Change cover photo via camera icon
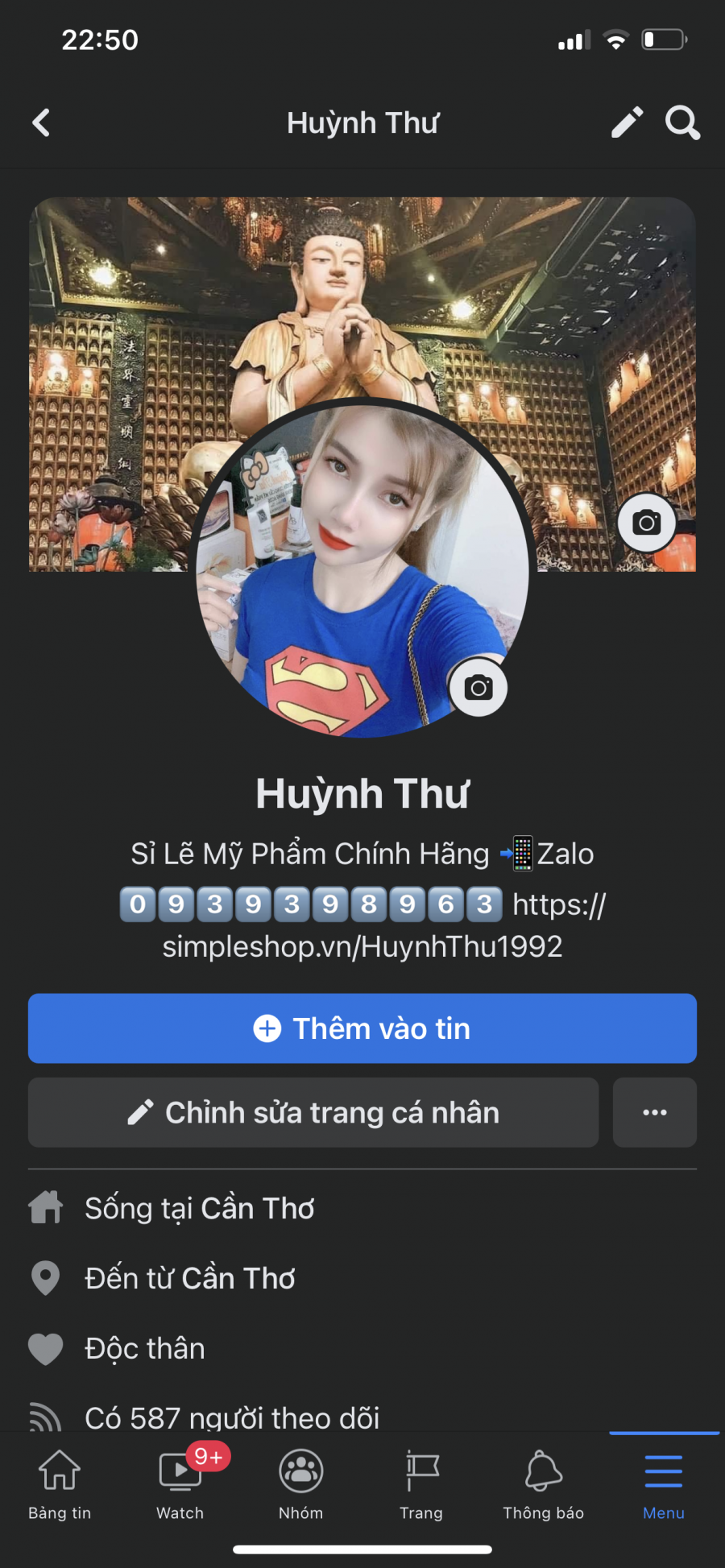 tap(646, 523)
